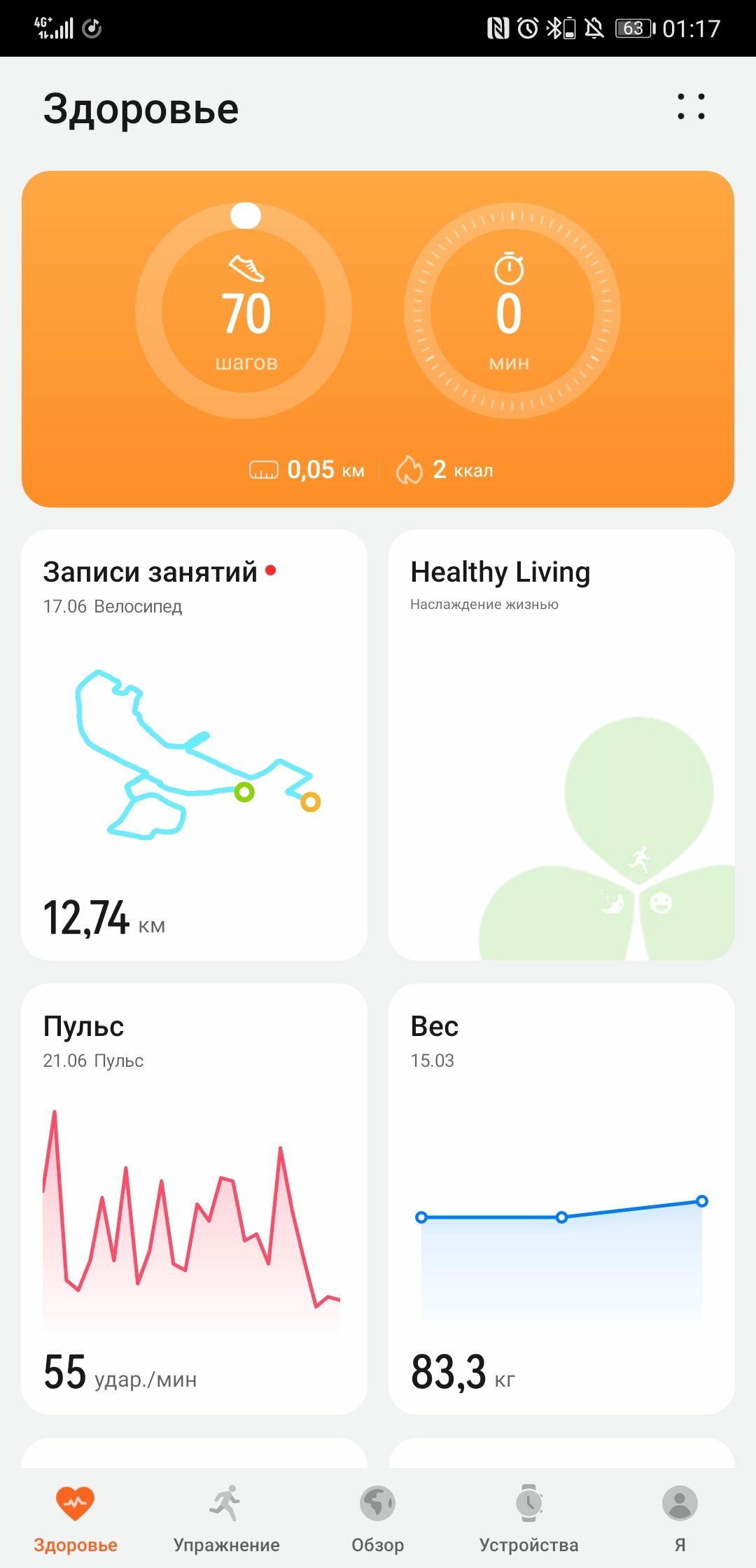View the Пульс heart rate card
This screenshot has width=756, height=1568.
pos(195,1198)
